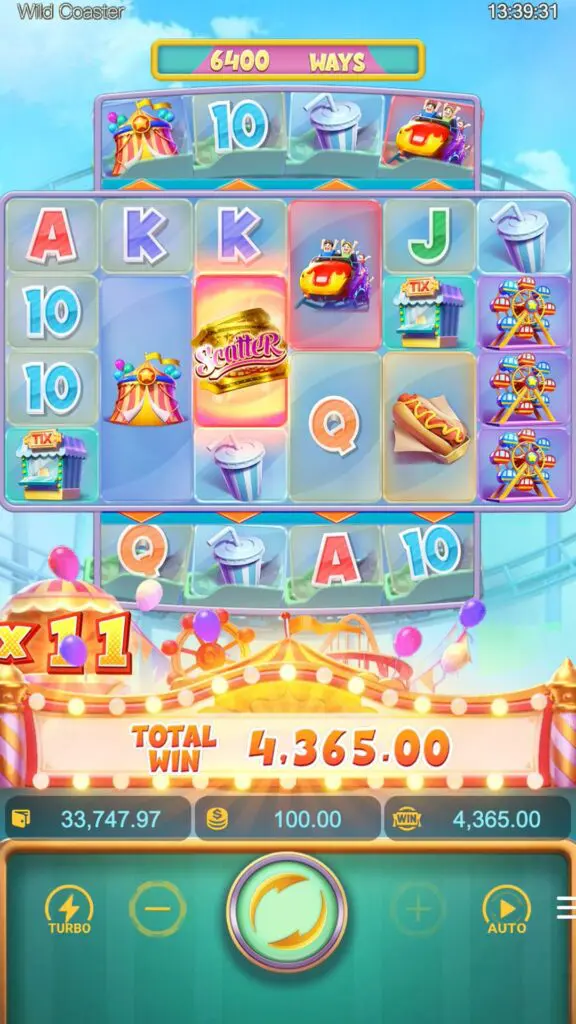Spin the reels with the center button

(287, 911)
